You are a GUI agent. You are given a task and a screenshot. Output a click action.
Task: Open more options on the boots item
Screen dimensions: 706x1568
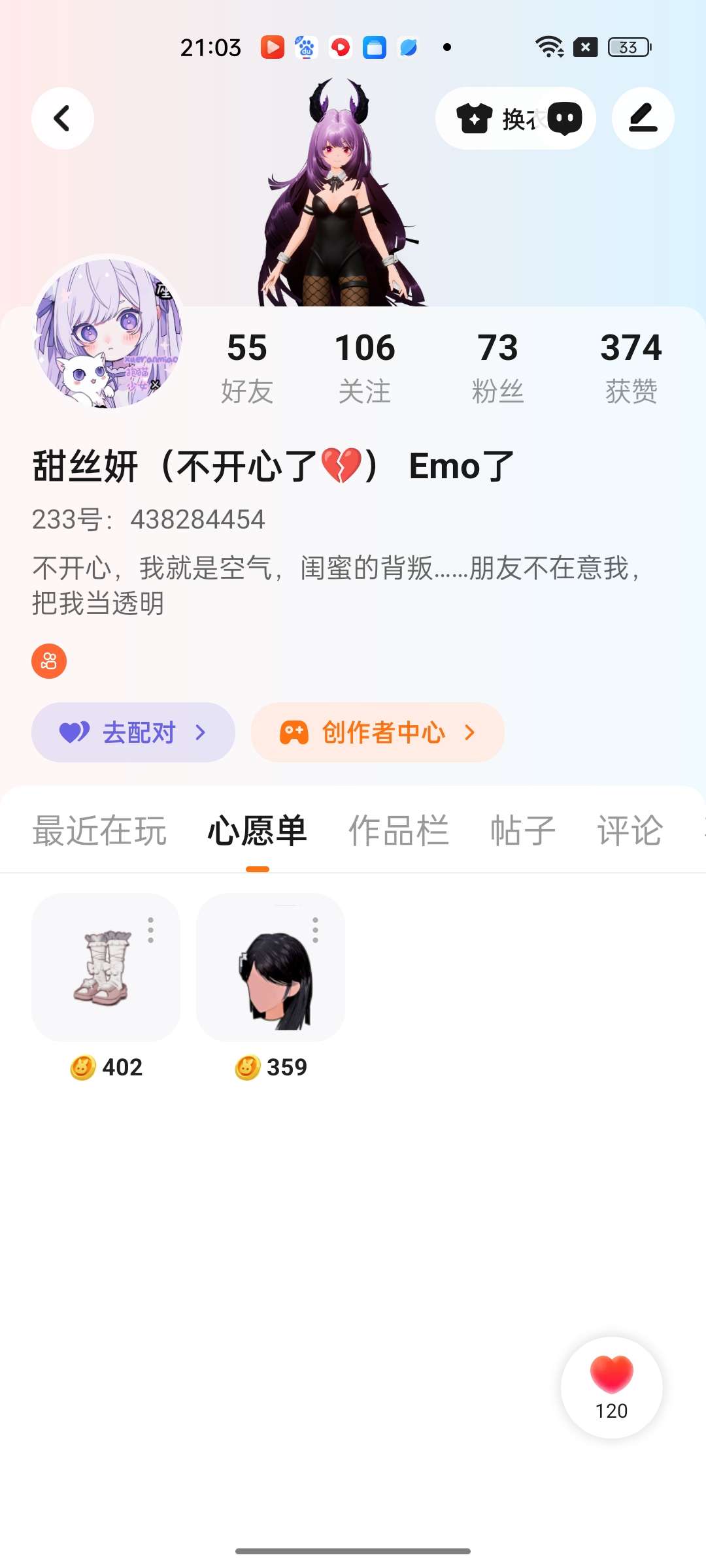tap(151, 930)
